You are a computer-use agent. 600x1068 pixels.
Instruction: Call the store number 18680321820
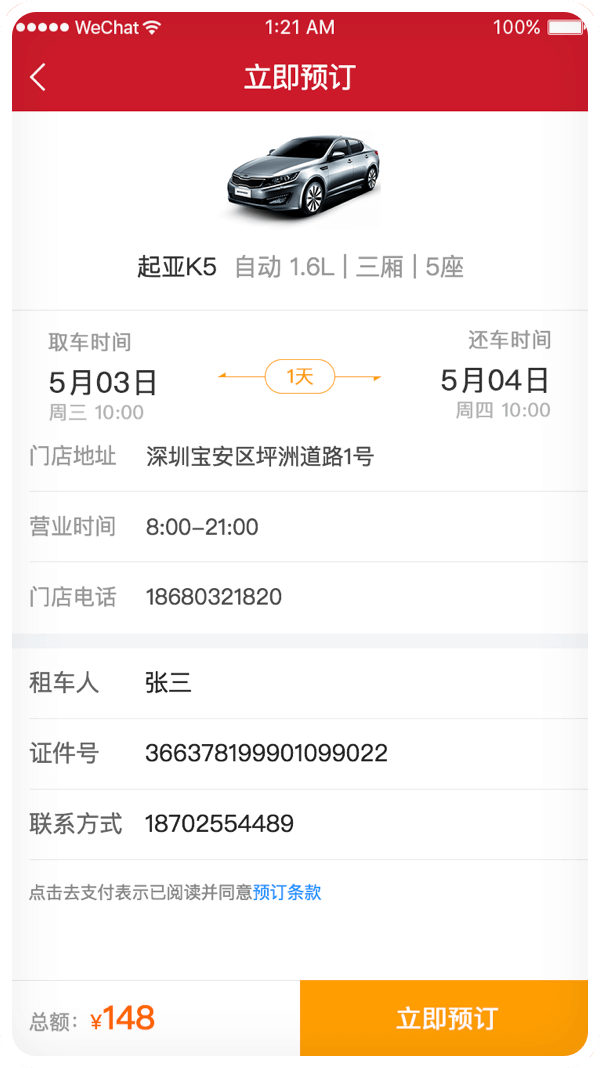tap(213, 597)
